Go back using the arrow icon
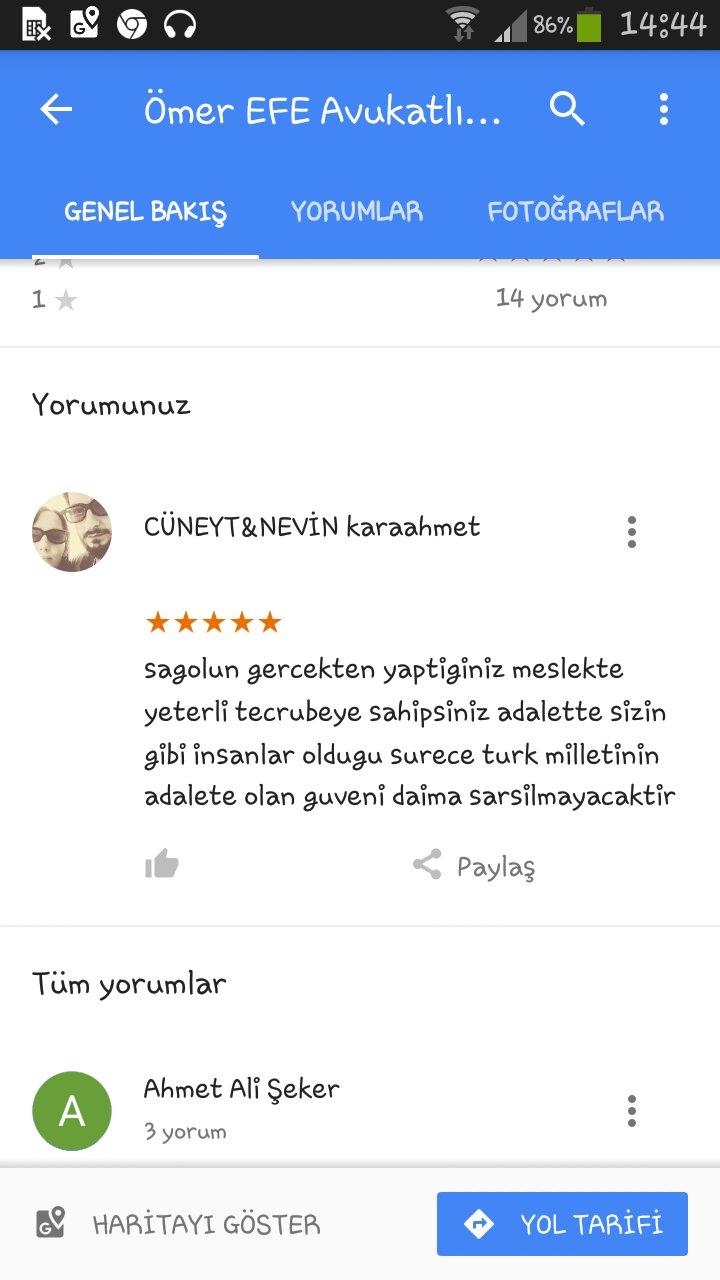Screen dimensions: 720x1280 coord(56,110)
